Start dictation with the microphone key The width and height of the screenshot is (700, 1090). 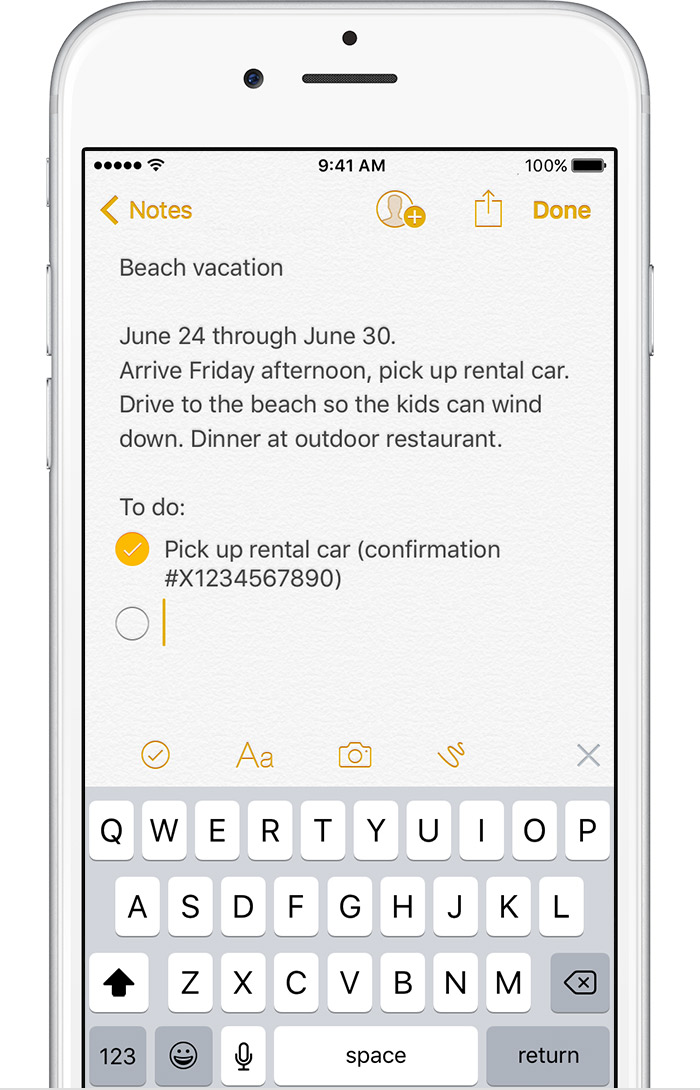point(243,1055)
